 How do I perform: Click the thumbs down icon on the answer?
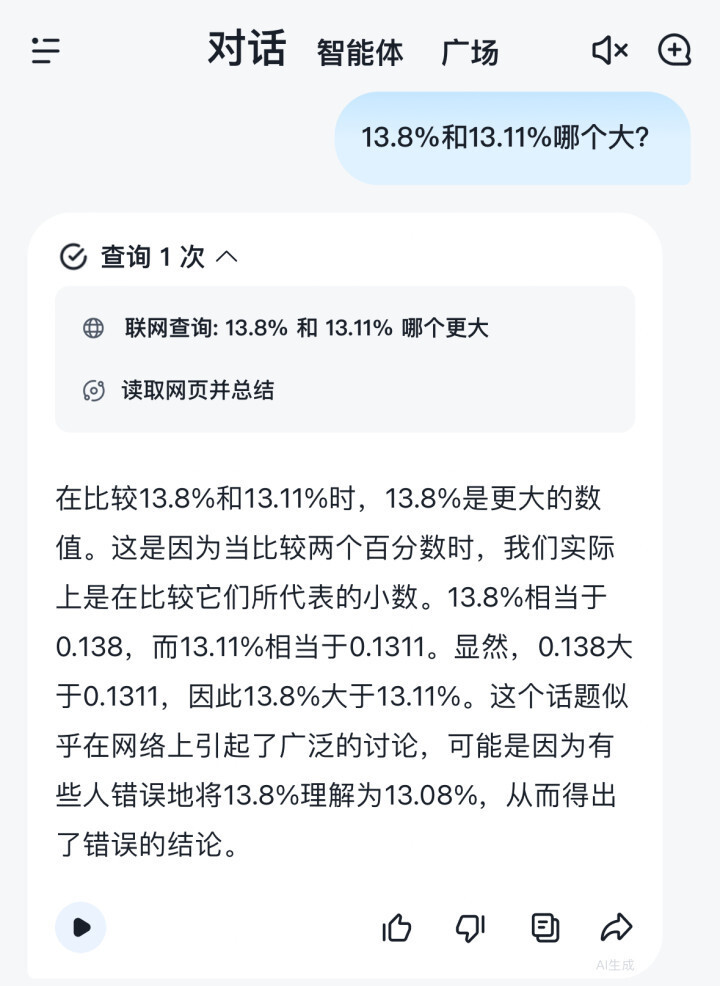coord(470,927)
